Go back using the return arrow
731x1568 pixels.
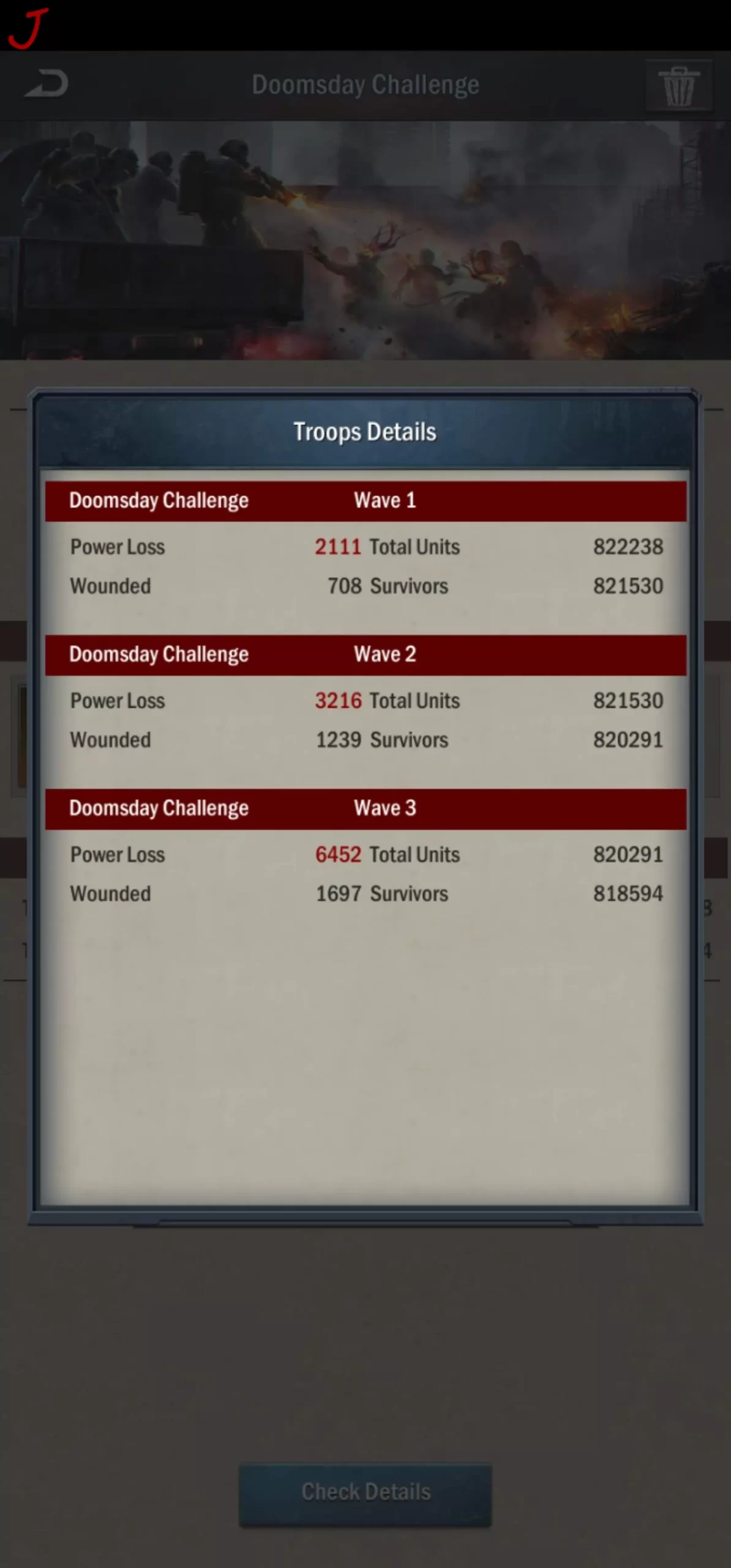point(47,84)
